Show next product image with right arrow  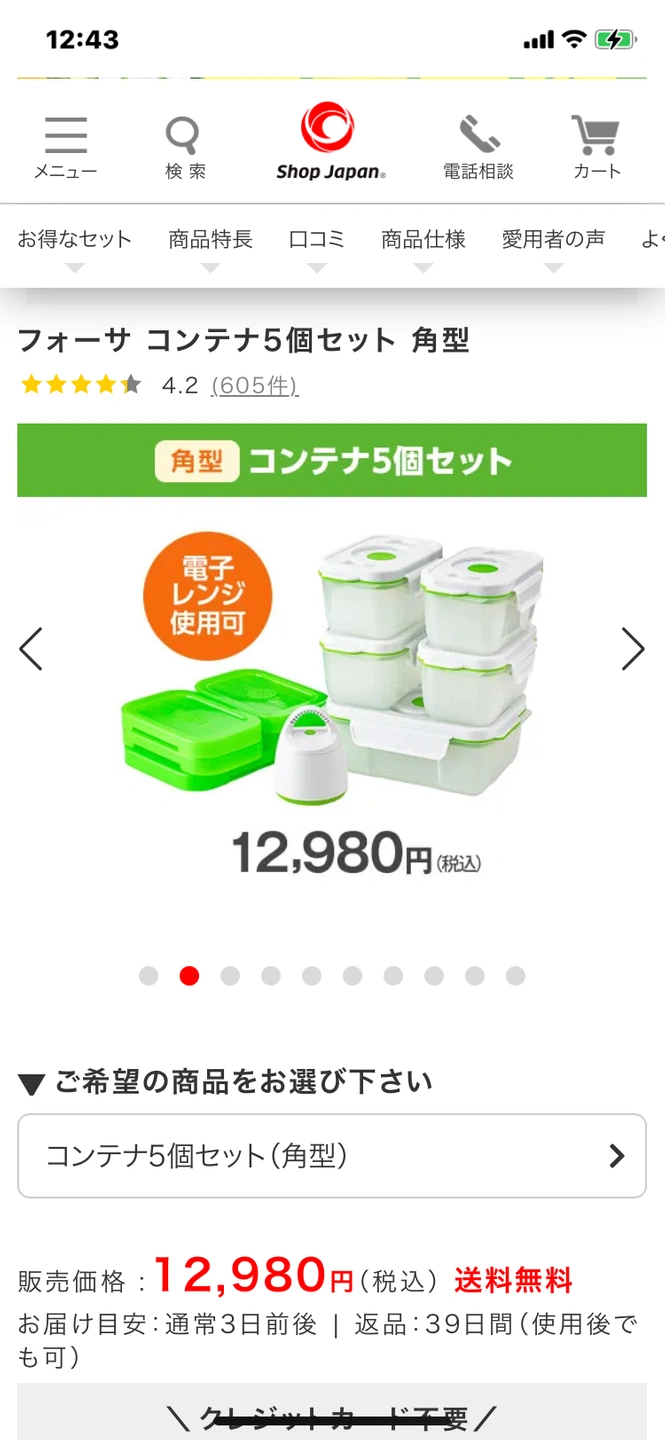pyautogui.click(x=633, y=649)
